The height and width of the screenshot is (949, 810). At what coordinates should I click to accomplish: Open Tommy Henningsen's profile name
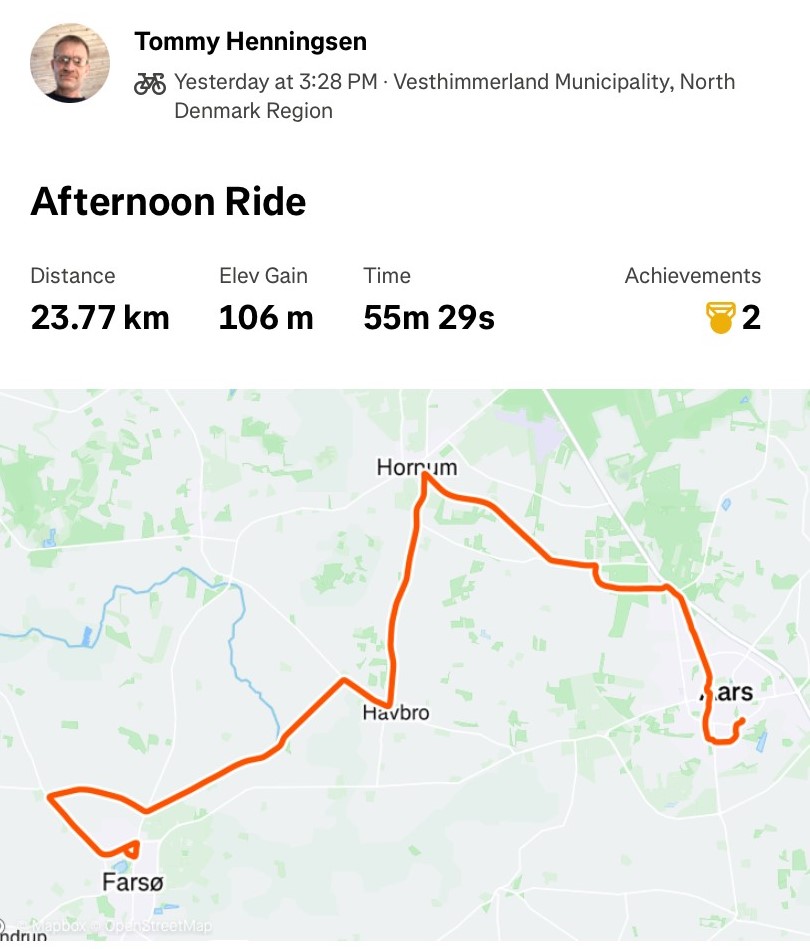tap(250, 42)
